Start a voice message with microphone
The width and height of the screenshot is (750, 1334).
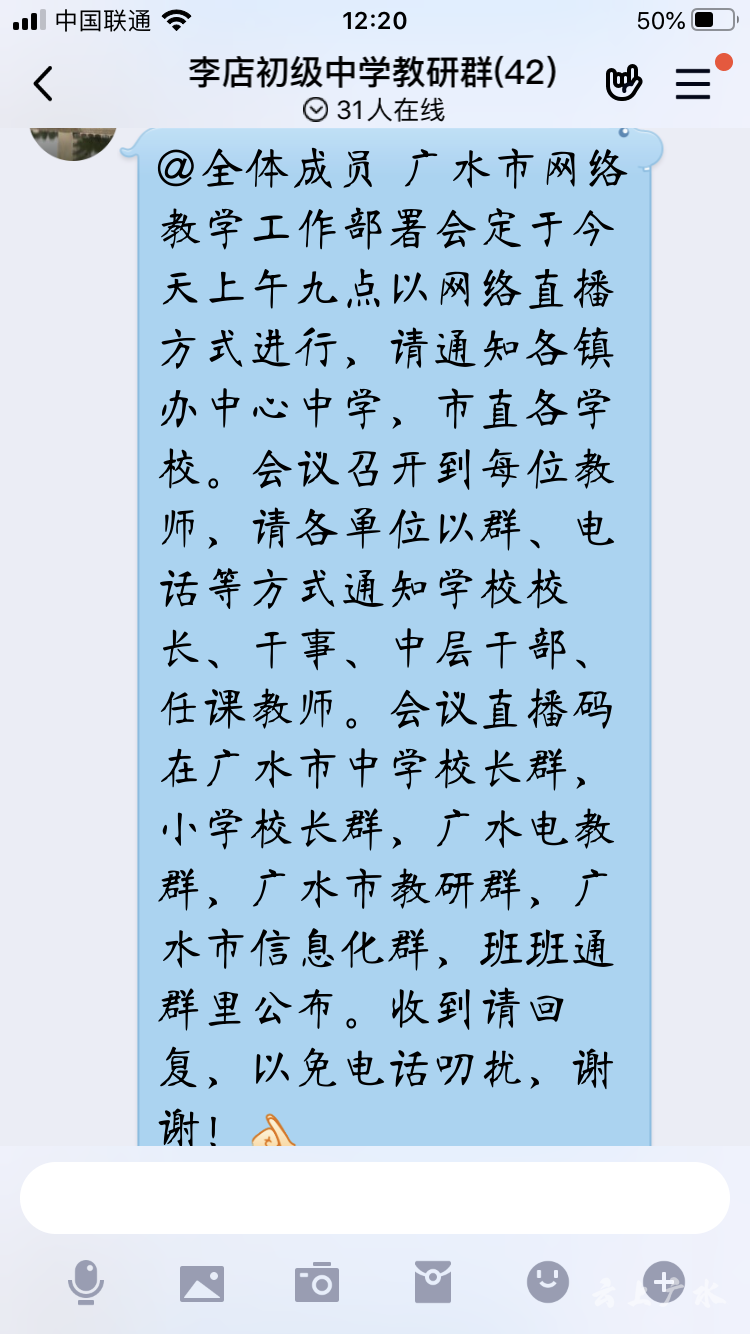pos(86,1282)
